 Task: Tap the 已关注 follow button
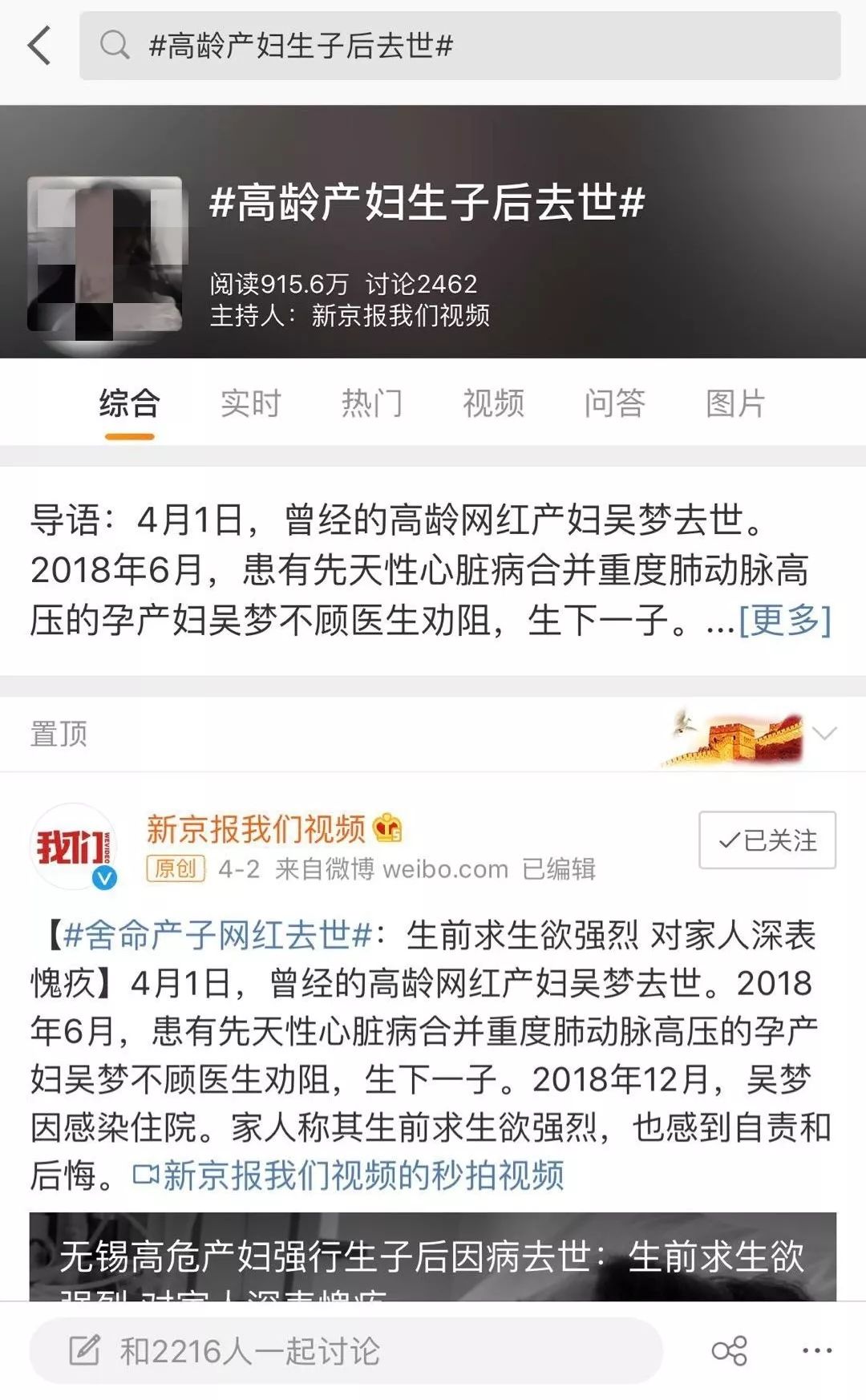coord(767,840)
